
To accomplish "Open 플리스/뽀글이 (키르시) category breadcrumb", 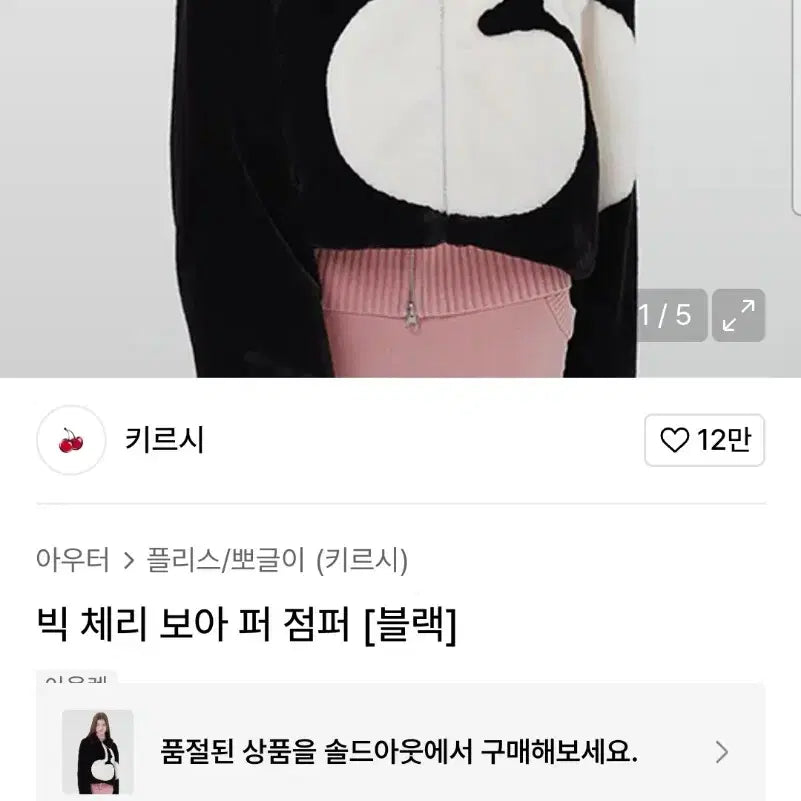I will pyautogui.click(x=277, y=560).
